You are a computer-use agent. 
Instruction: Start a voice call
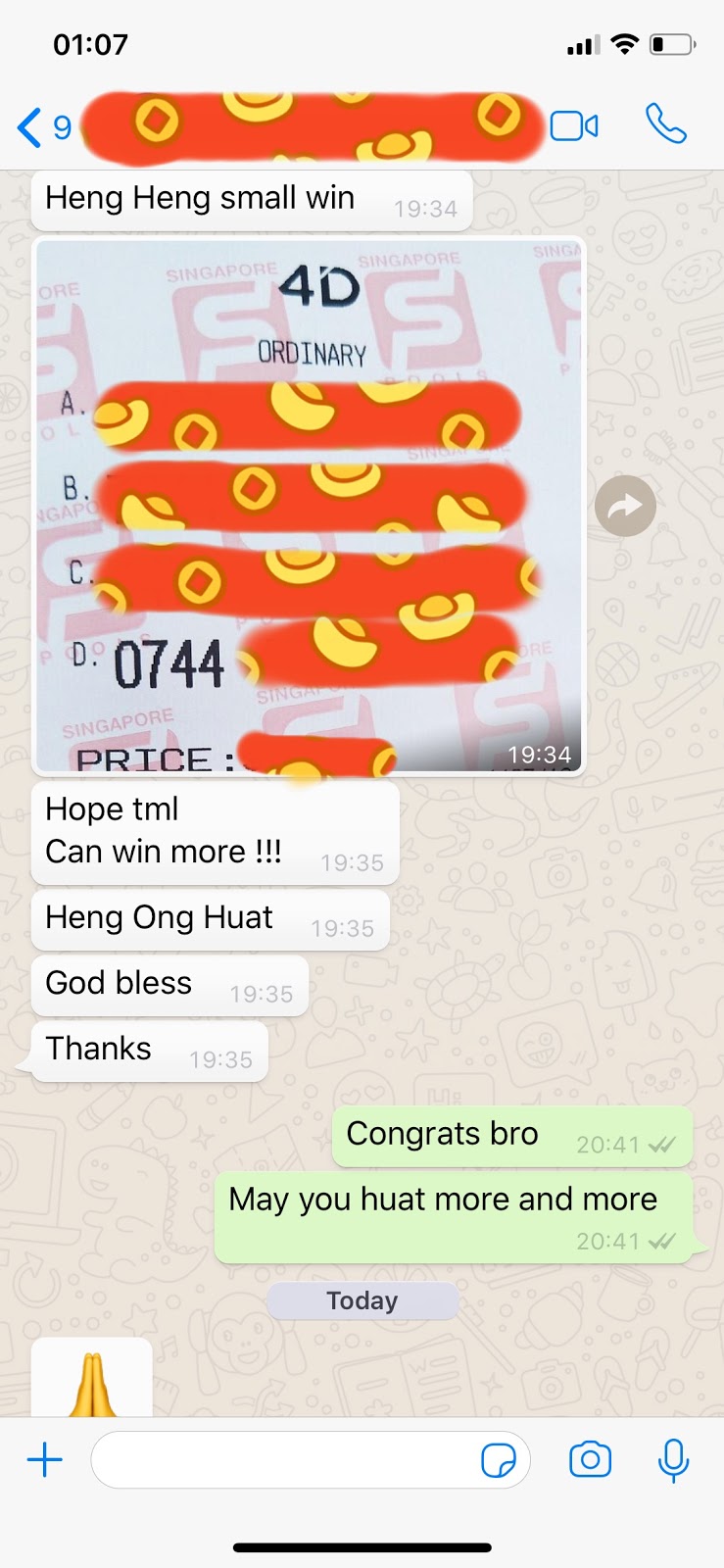[666, 124]
